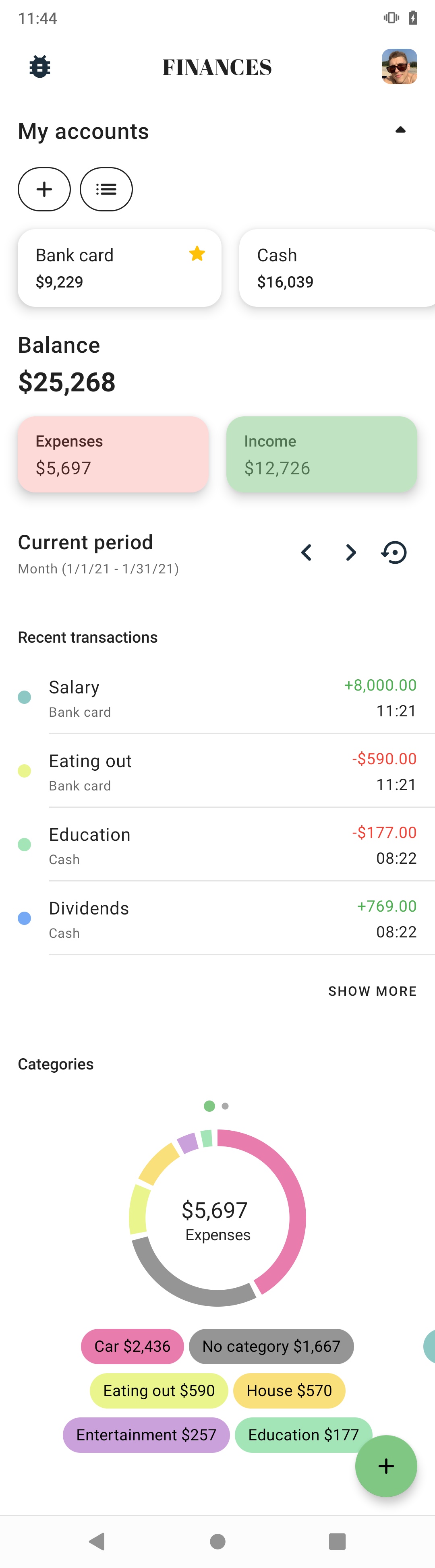Open the accounts list view

(106, 189)
